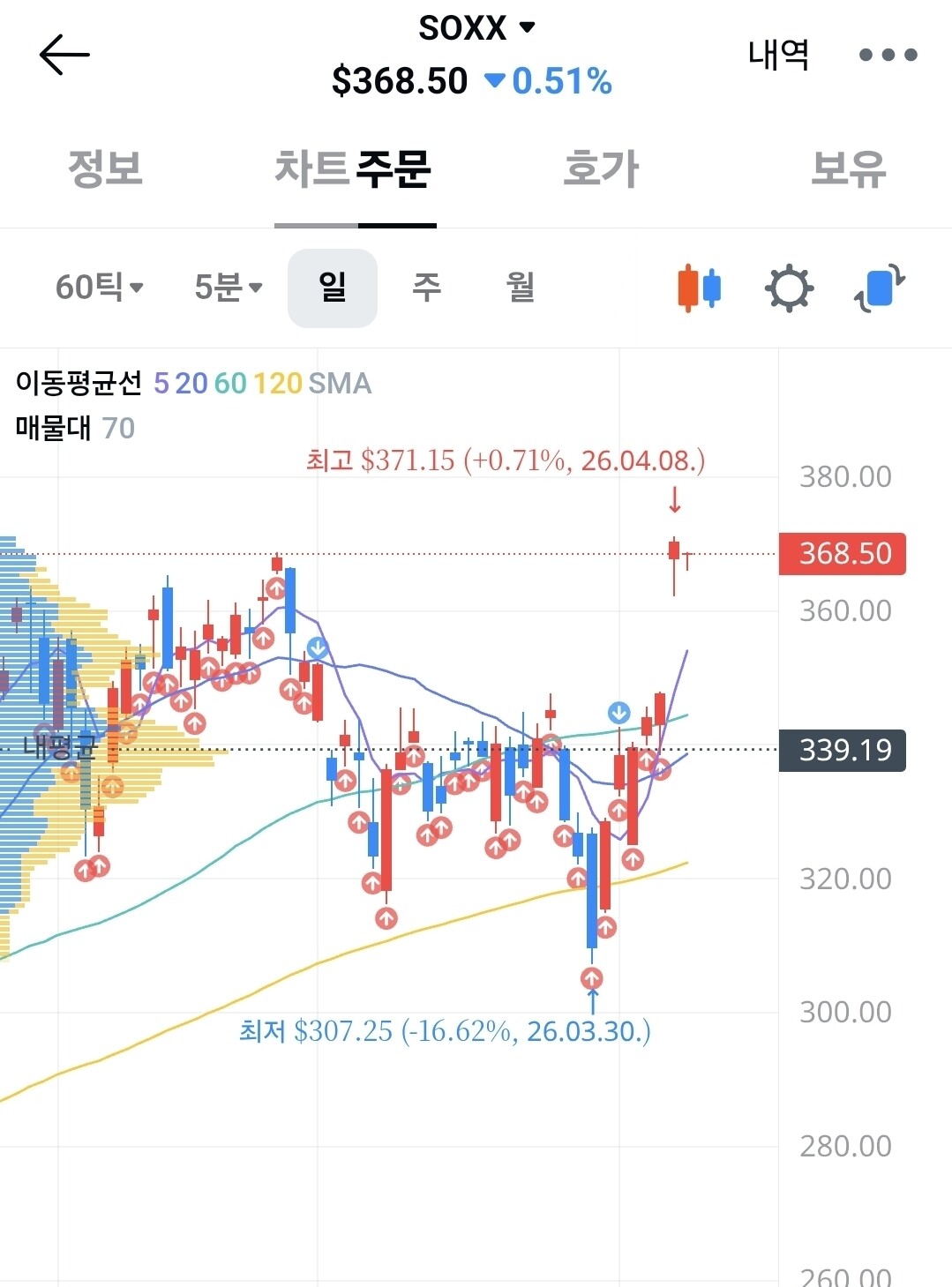Rotate the chart to landscape
The image size is (952, 1287).
coord(880,288)
